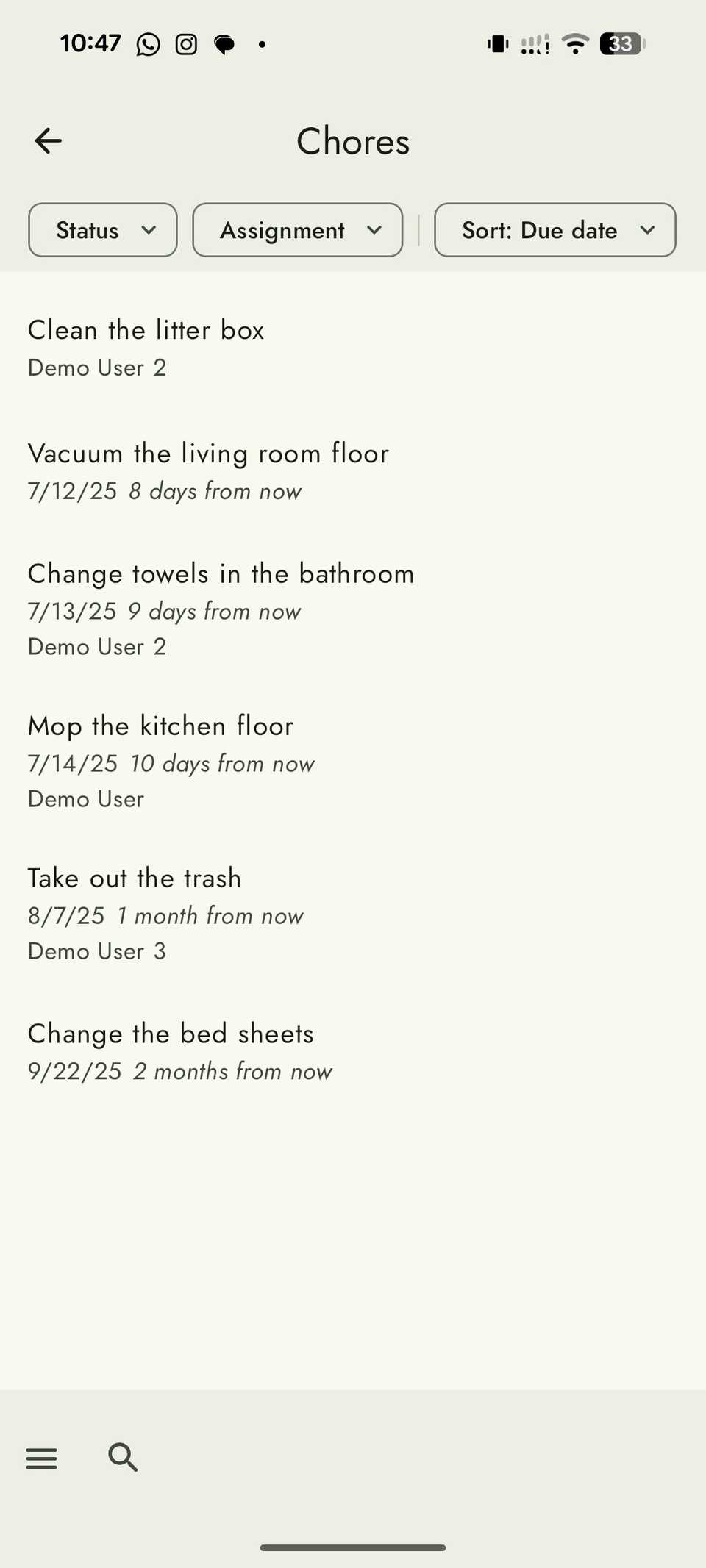The height and width of the screenshot is (1568, 706).
Task: Tap the Instagram notification icon
Action: (186, 43)
